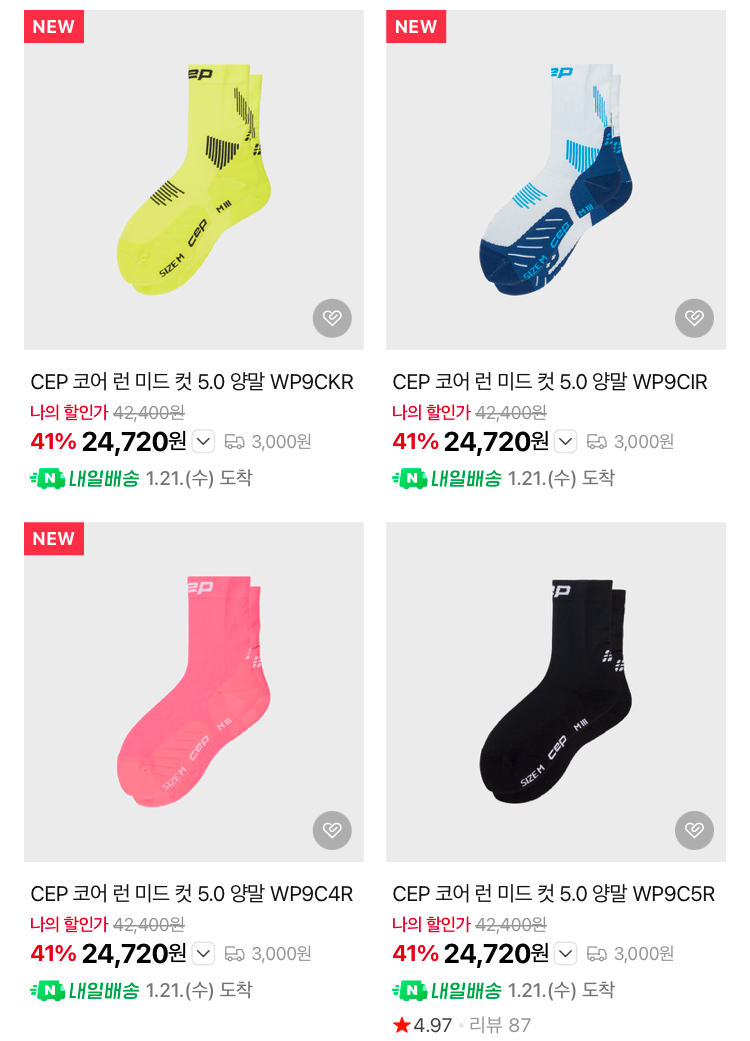Add the yellow WP9CKR socks to wishlist
This screenshot has width=750, height=1041.
pos(332,318)
